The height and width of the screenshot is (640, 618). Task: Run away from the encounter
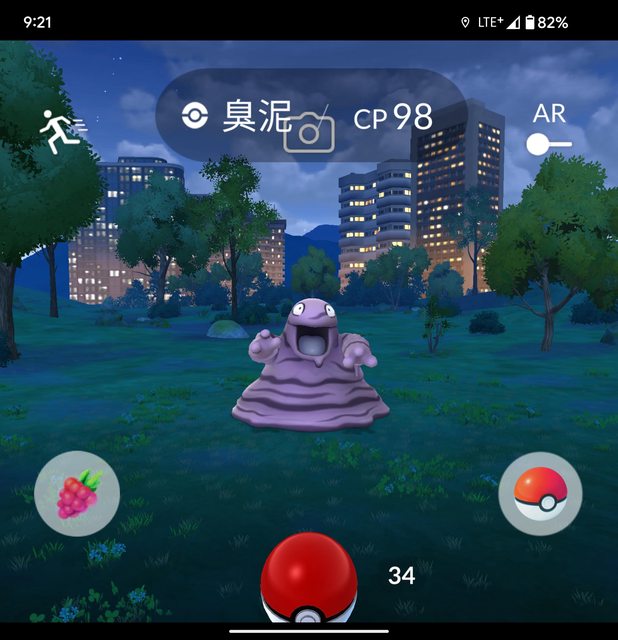pos(62,131)
